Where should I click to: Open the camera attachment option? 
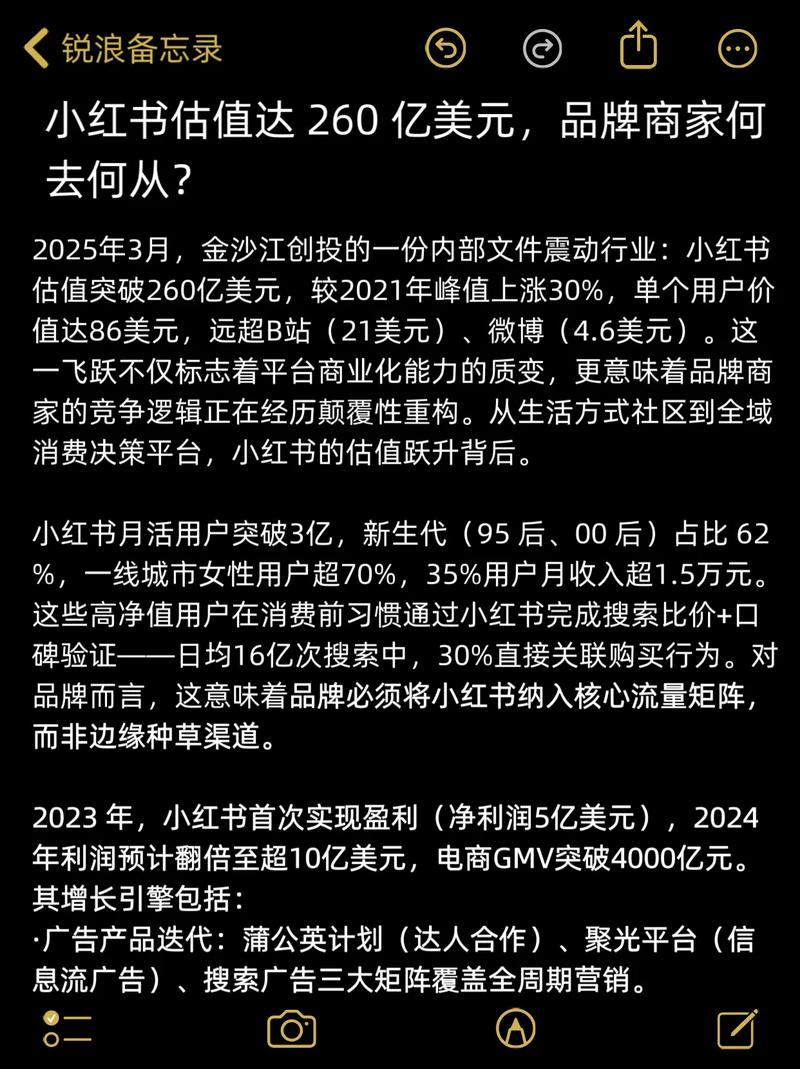point(291,1029)
